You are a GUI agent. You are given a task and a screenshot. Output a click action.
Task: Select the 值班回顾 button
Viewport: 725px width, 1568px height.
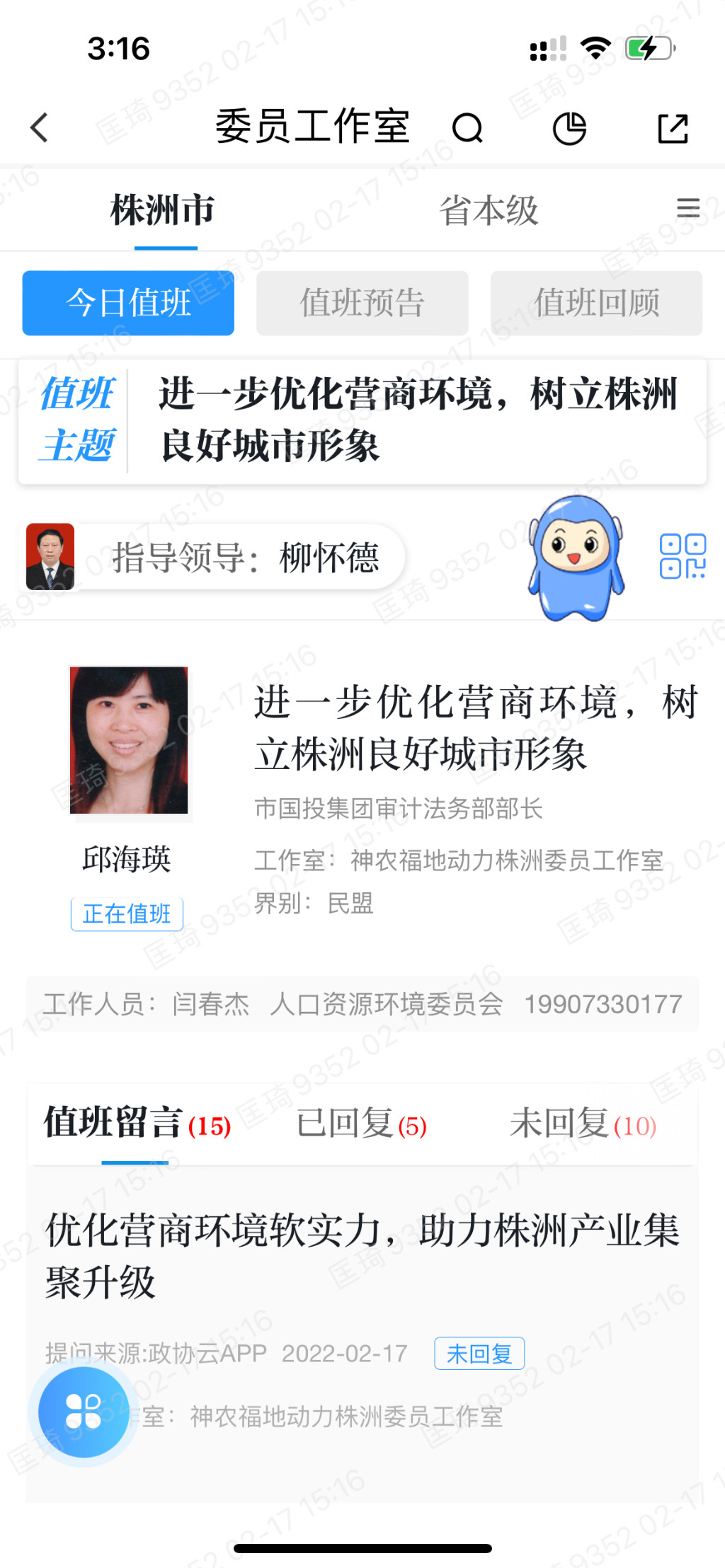click(x=596, y=303)
